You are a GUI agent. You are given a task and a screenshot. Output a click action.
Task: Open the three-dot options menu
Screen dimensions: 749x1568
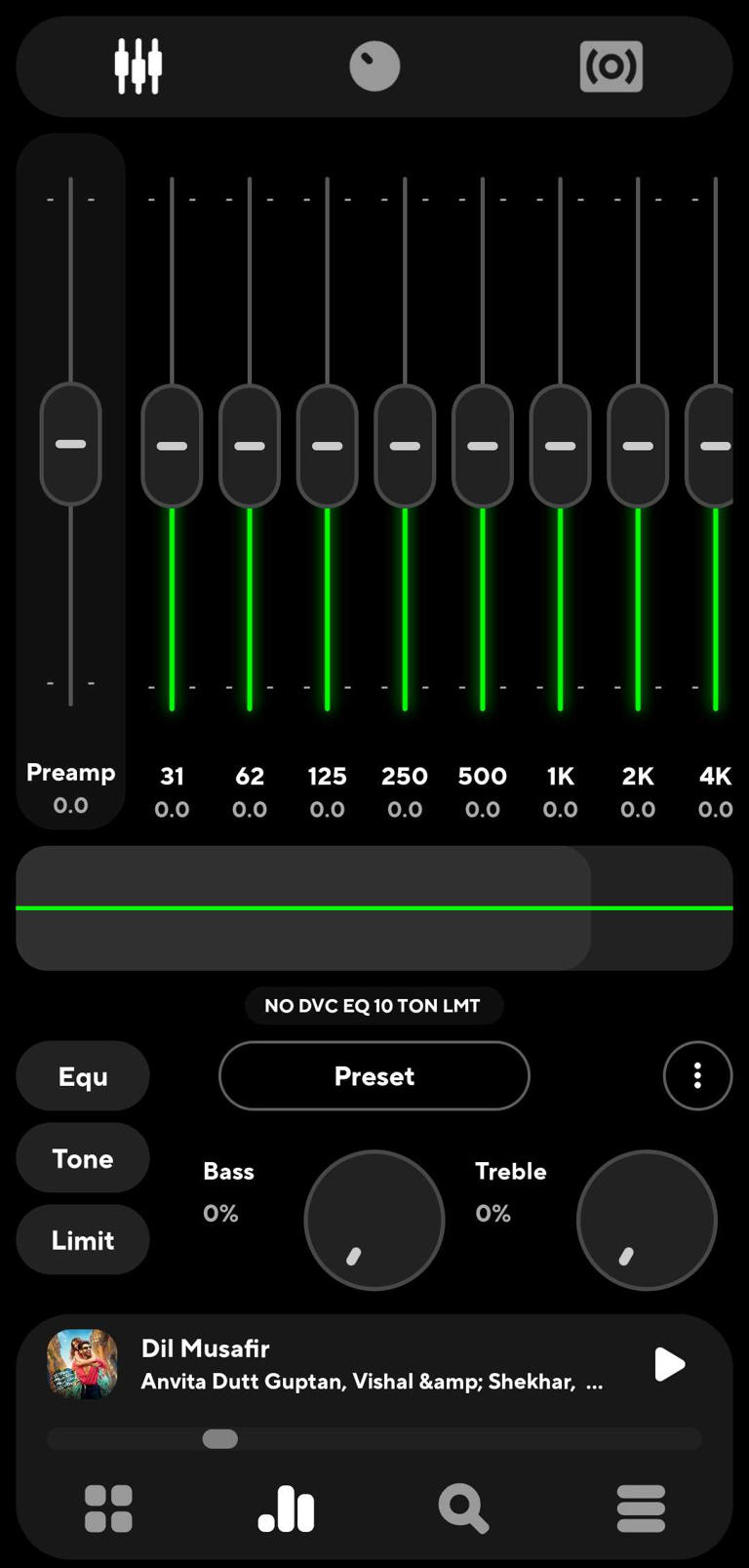(697, 1076)
